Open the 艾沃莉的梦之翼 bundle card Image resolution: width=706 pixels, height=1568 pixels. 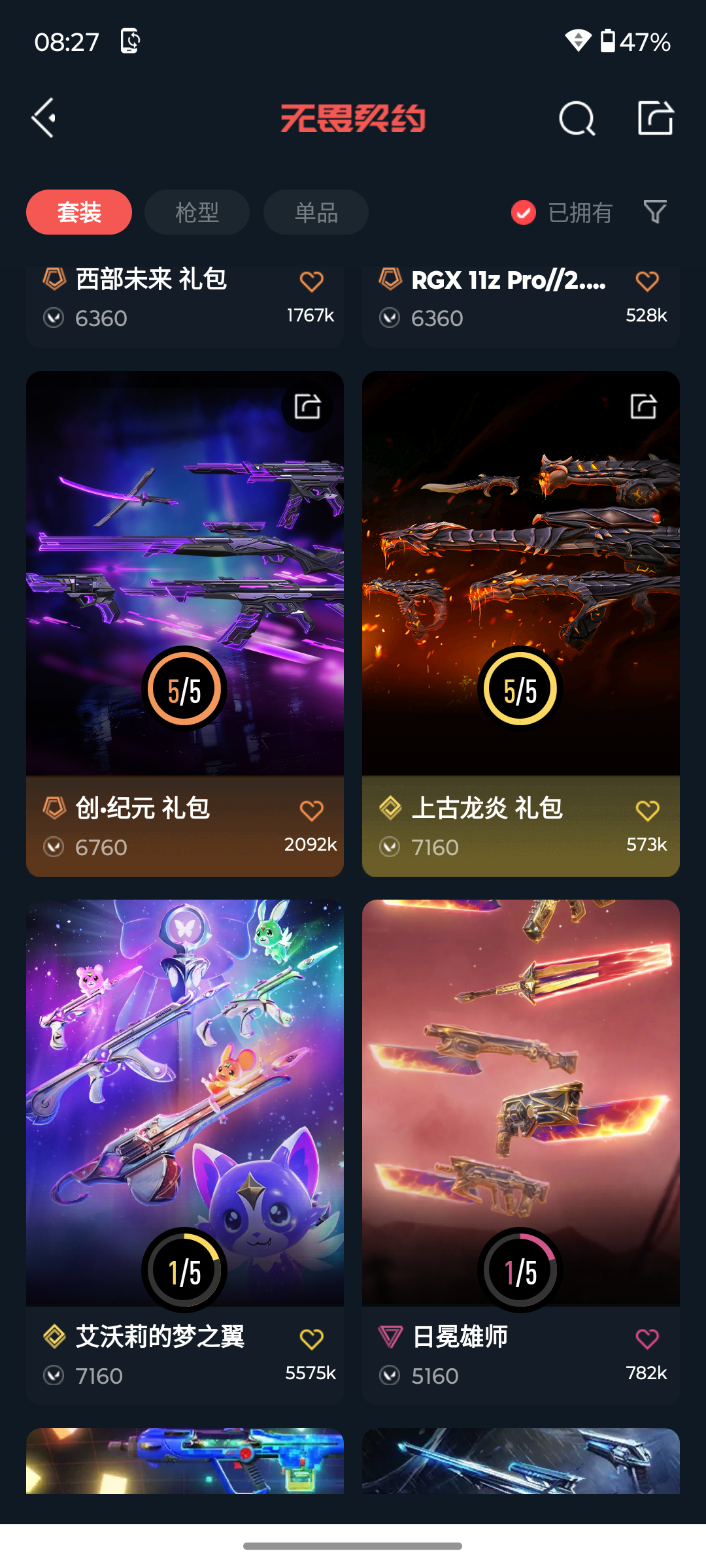click(185, 1104)
